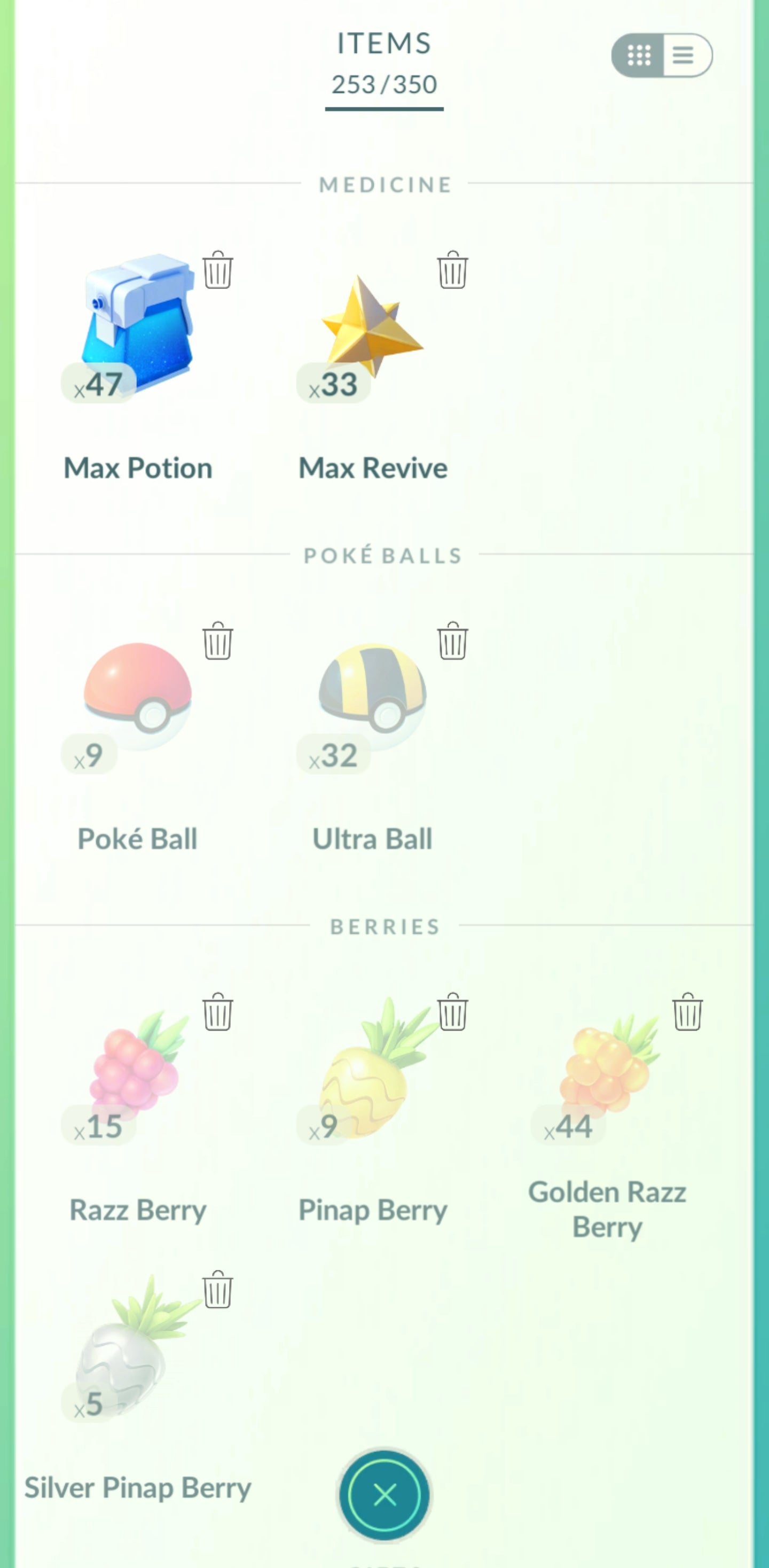Discard Razz Berry via trash icon
This screenshot has height=1568, width=769.
[x=217, y=1012]
